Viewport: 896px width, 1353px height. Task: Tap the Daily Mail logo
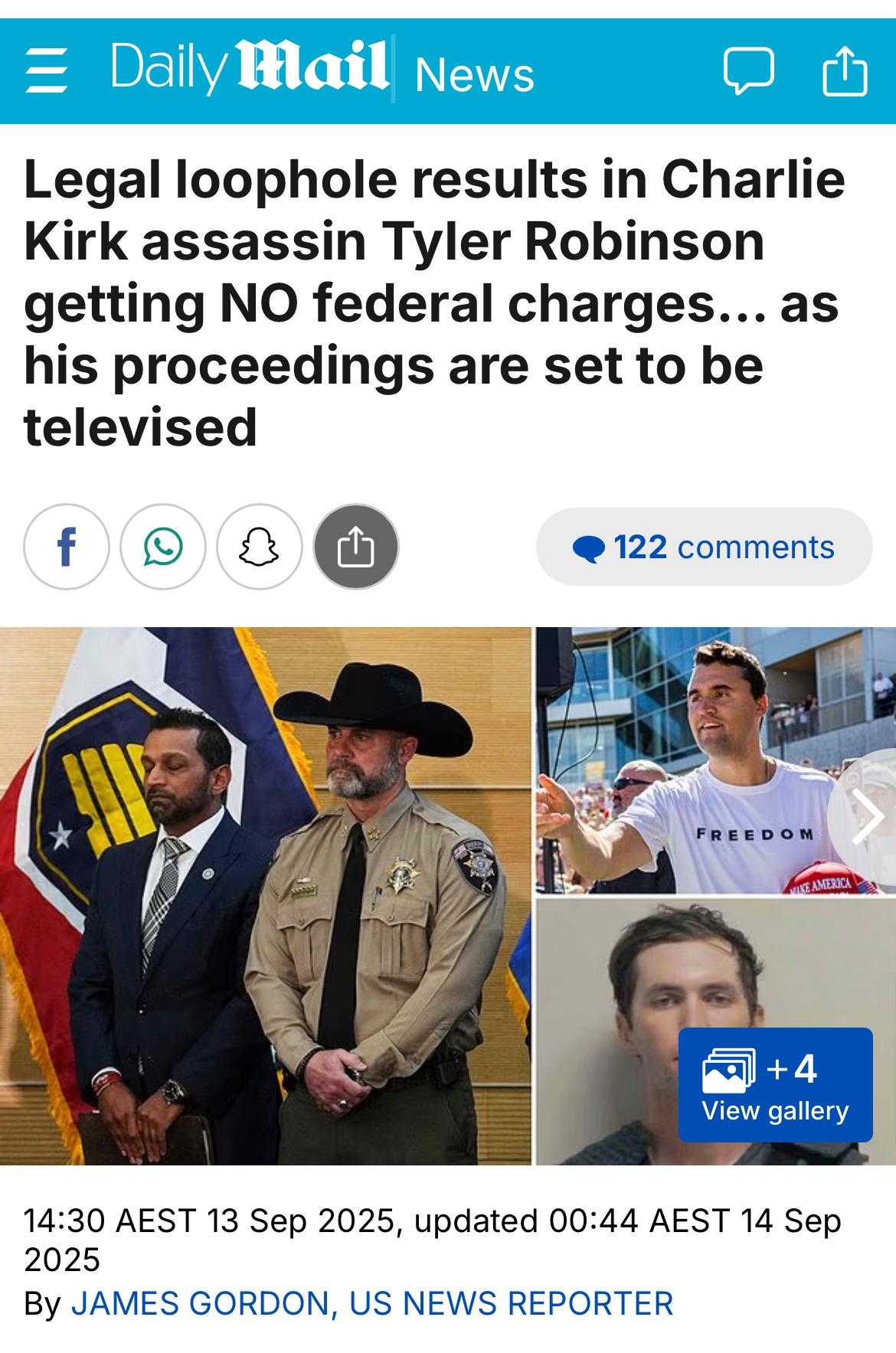250,67
